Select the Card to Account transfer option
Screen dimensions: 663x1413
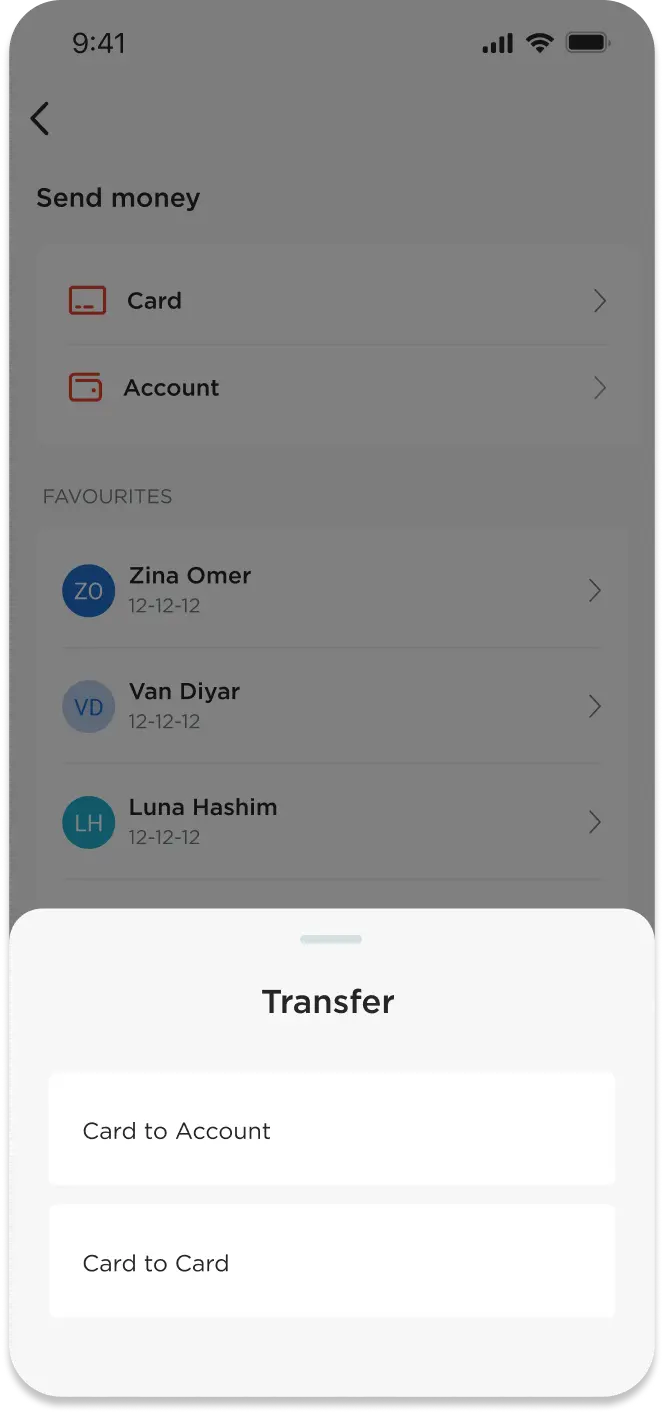[x=331, y=1130]
